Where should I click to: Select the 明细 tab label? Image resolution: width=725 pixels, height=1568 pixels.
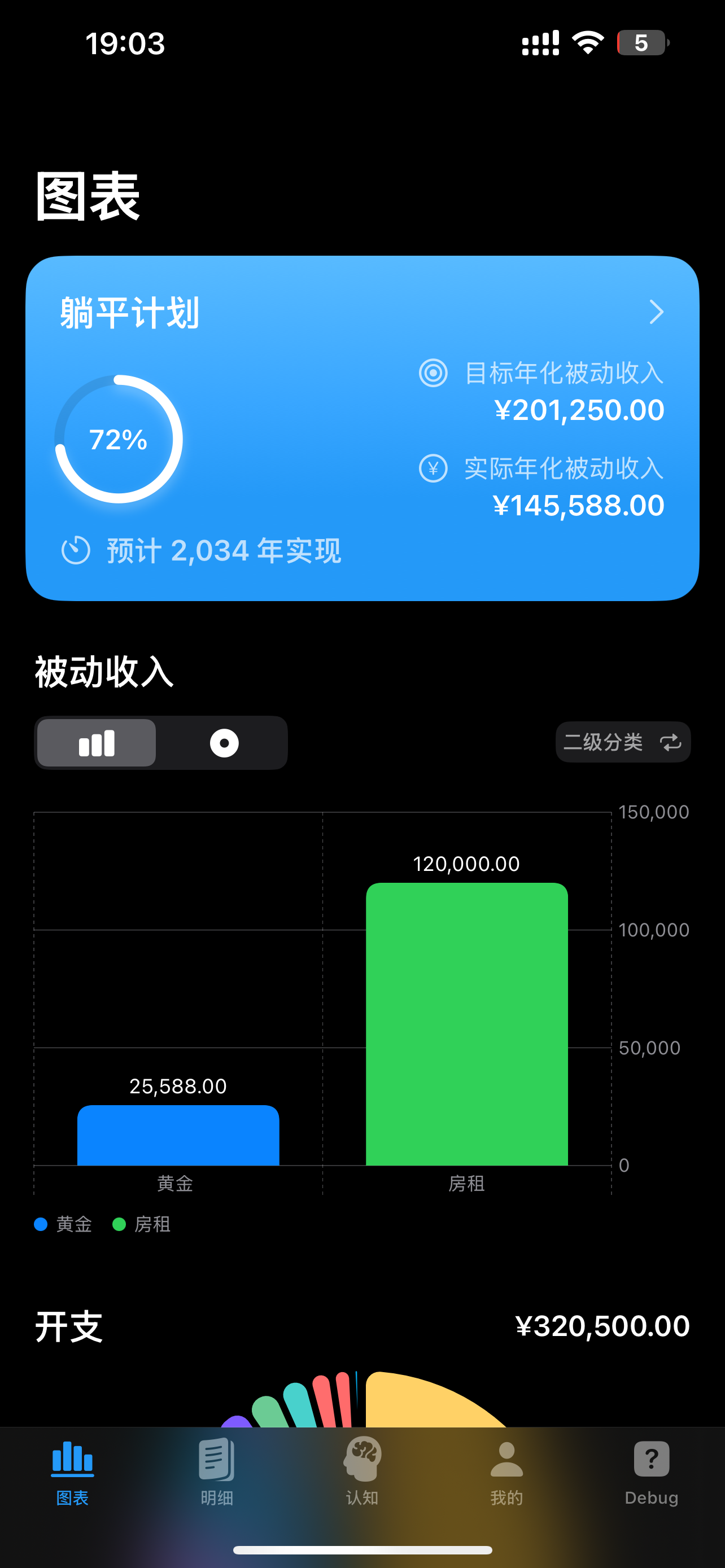coord(217,1498)
